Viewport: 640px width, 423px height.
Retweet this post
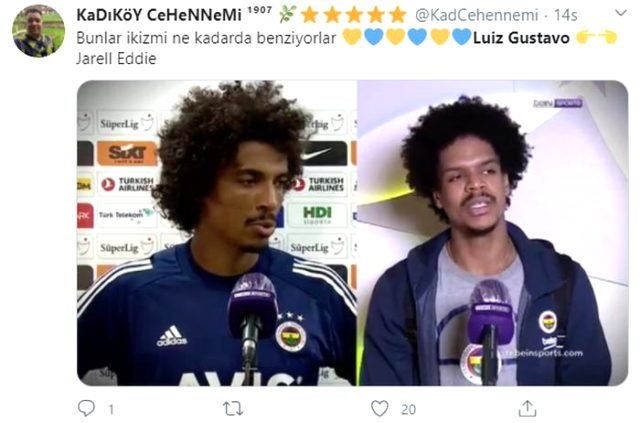coord(232,408)
